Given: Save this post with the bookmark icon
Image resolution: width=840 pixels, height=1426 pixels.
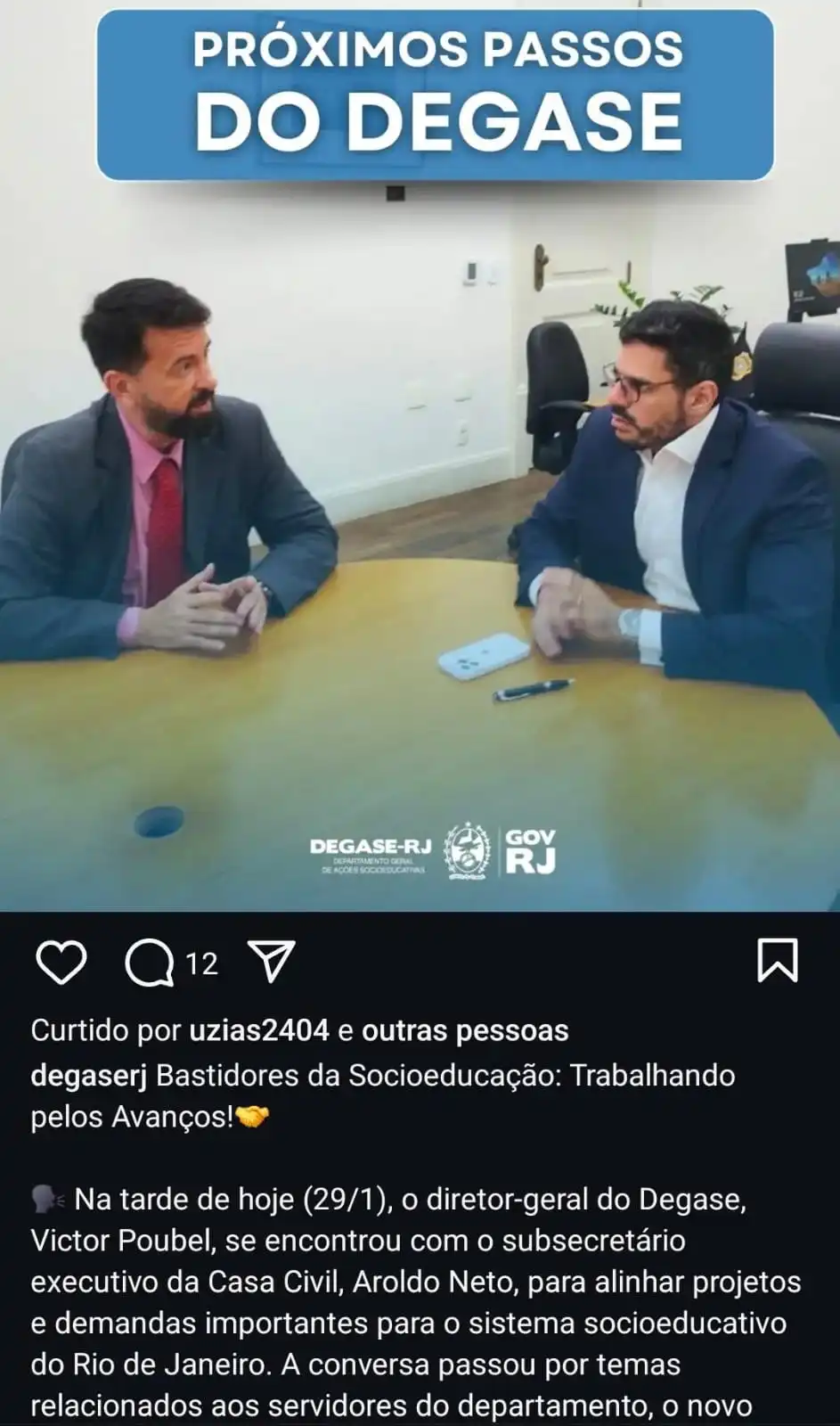Looking at the screenshot, I should click(777, 961).
